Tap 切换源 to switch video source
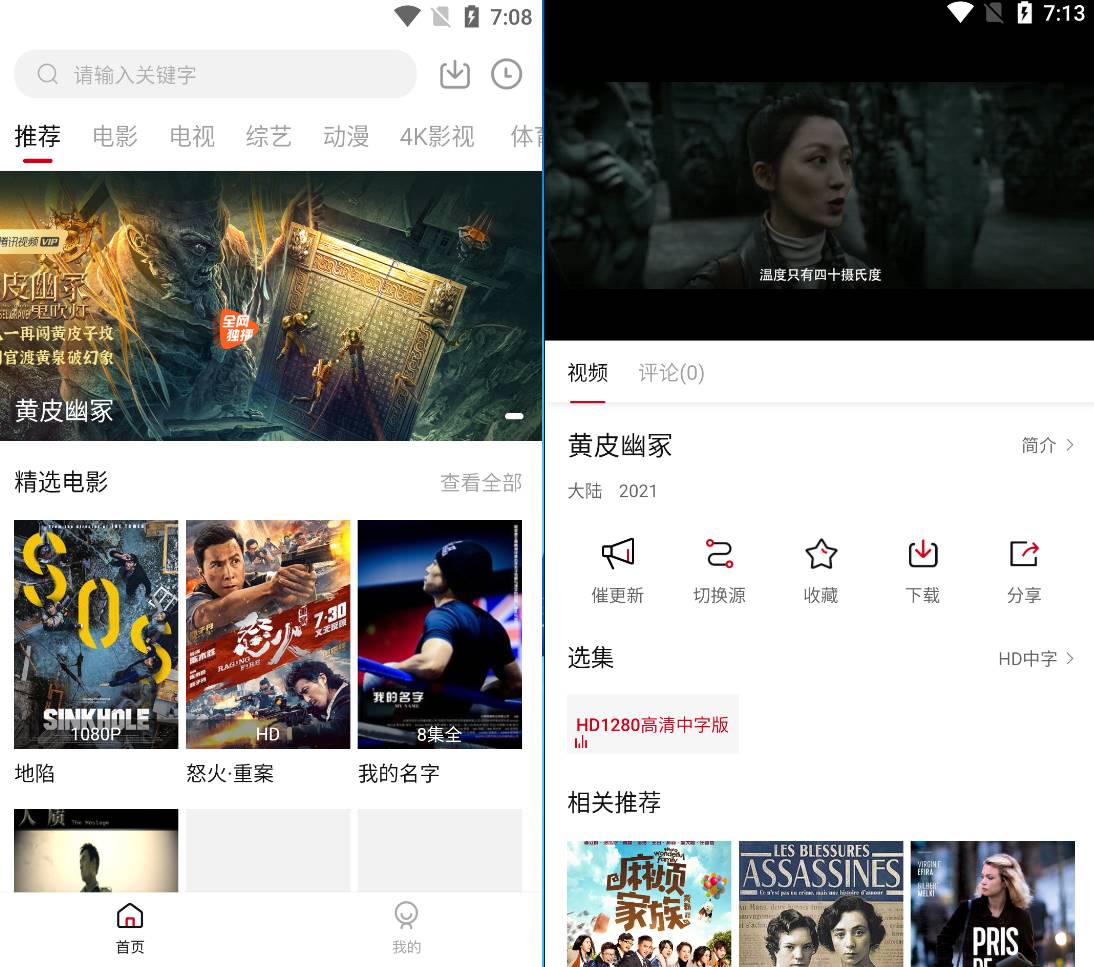 point(719,570)
